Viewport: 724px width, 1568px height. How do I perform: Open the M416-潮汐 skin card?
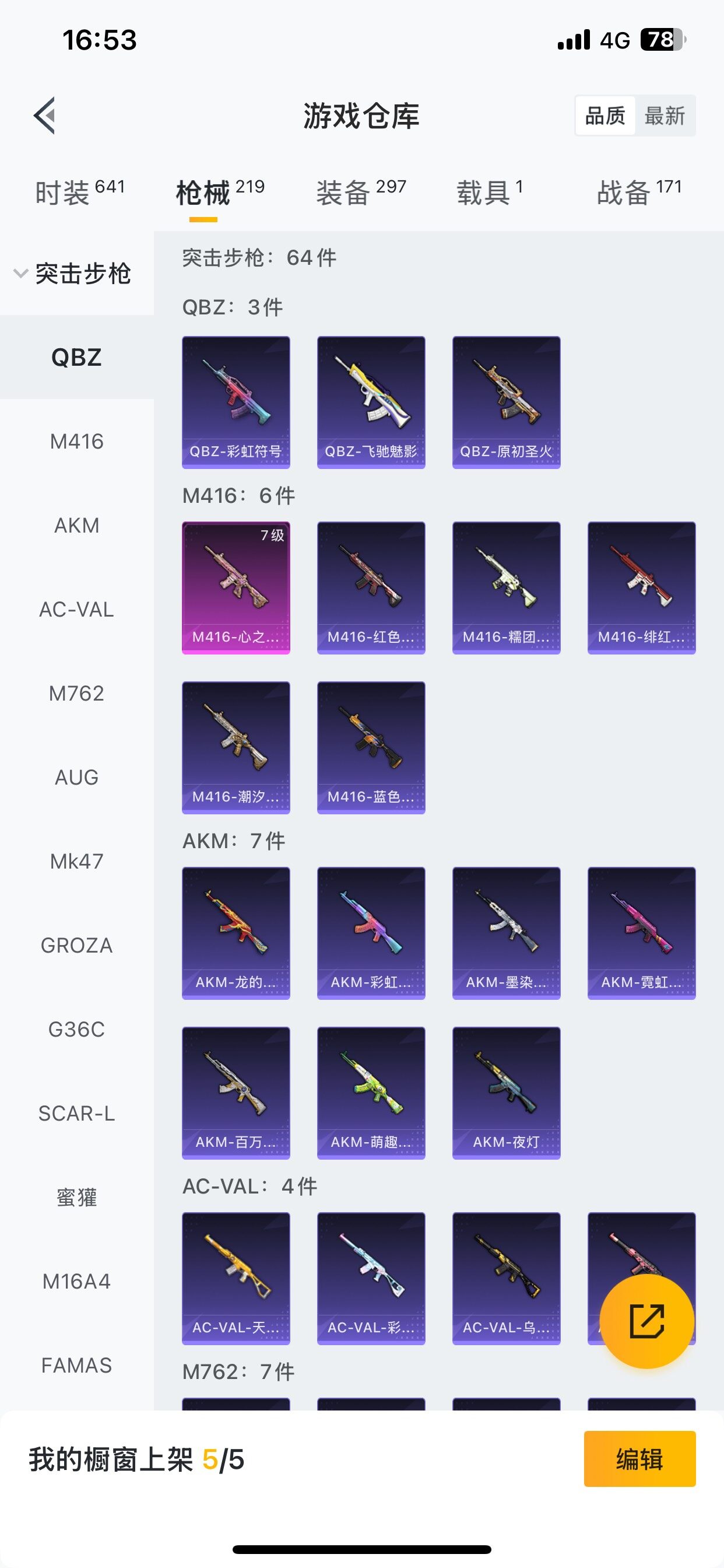click(236, 747)
